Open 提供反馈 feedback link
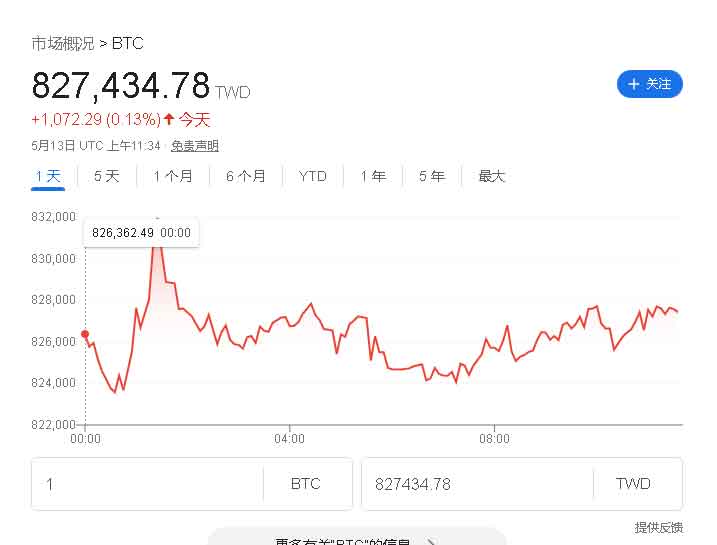 pos(658,527)
